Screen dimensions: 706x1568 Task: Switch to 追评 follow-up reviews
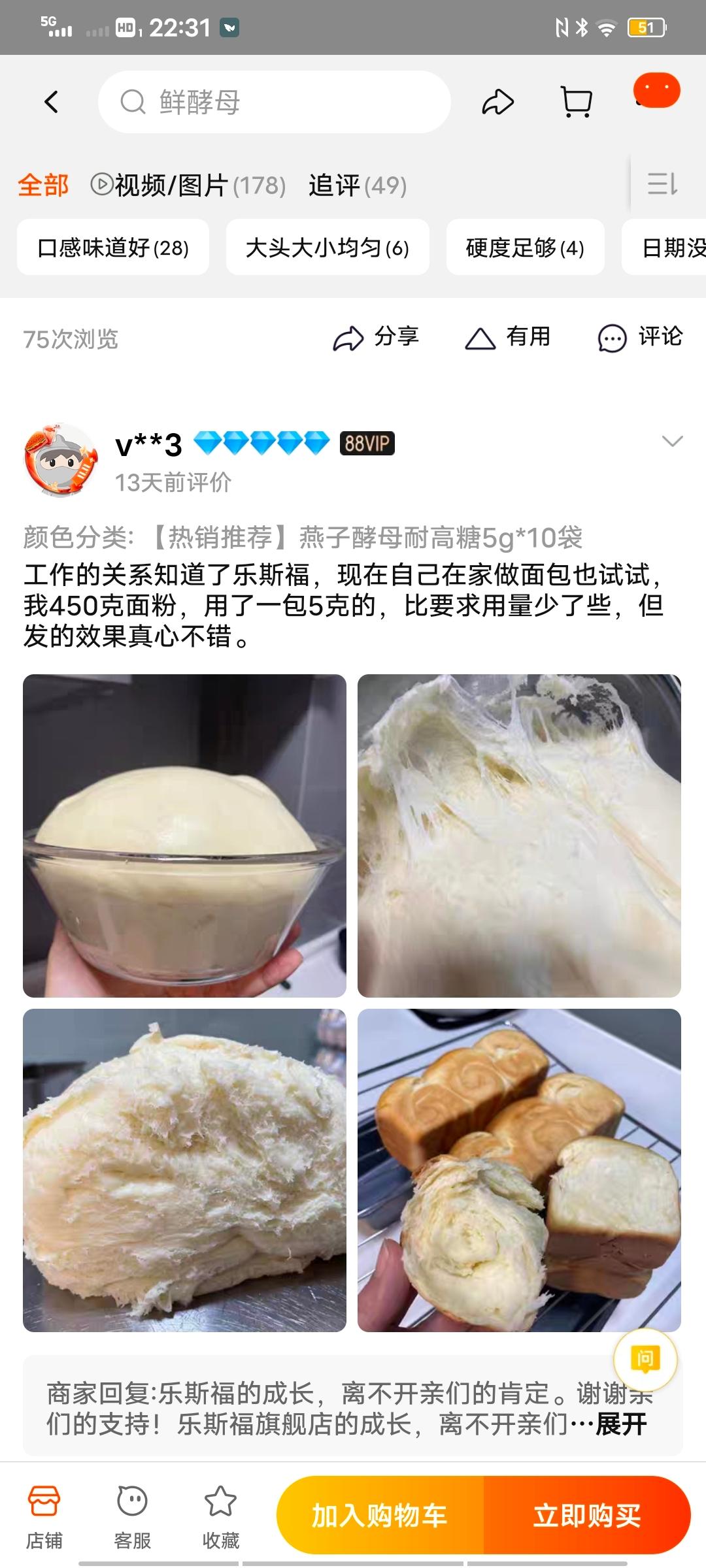click(358, 186)
